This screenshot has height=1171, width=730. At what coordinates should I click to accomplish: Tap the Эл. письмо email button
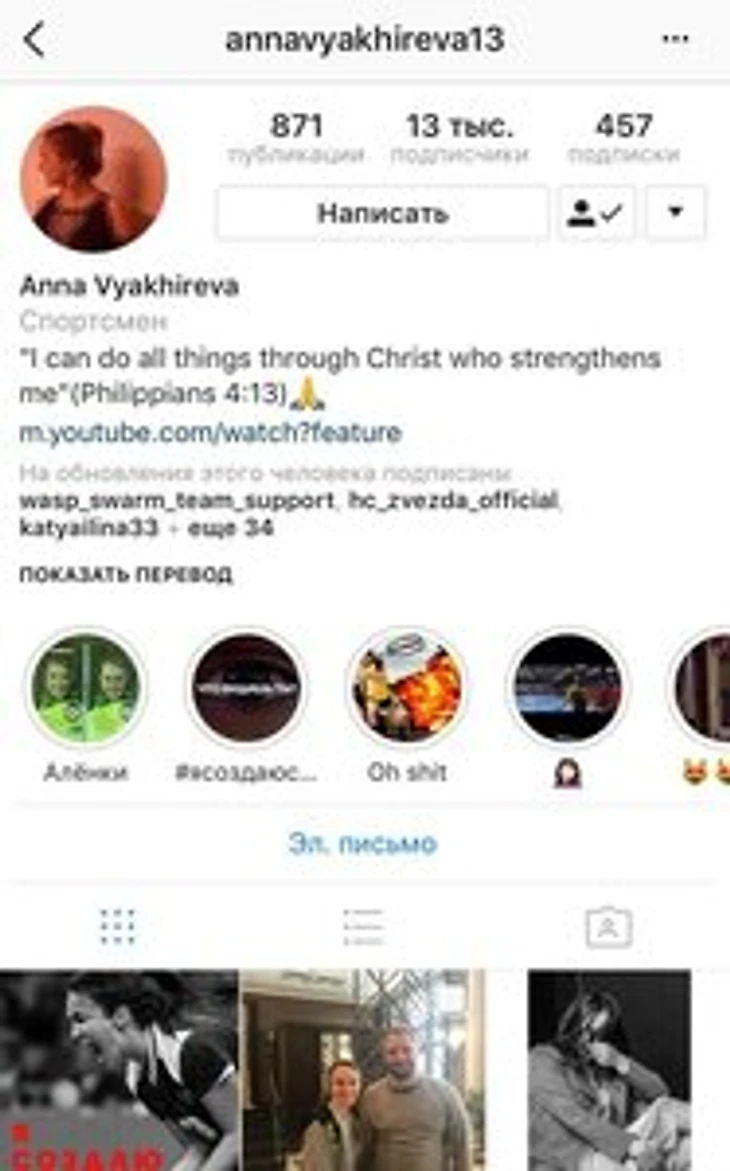(x=363, y=843)
